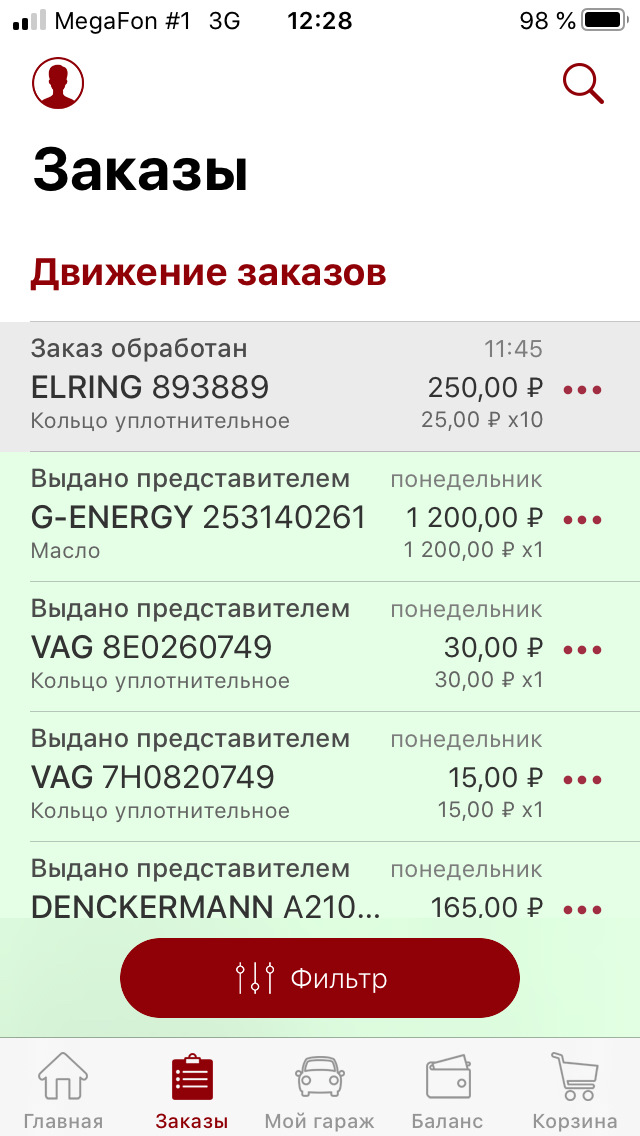Open the user profile icon
Screen dimensions: 640x1136
(x=58, y=83)
